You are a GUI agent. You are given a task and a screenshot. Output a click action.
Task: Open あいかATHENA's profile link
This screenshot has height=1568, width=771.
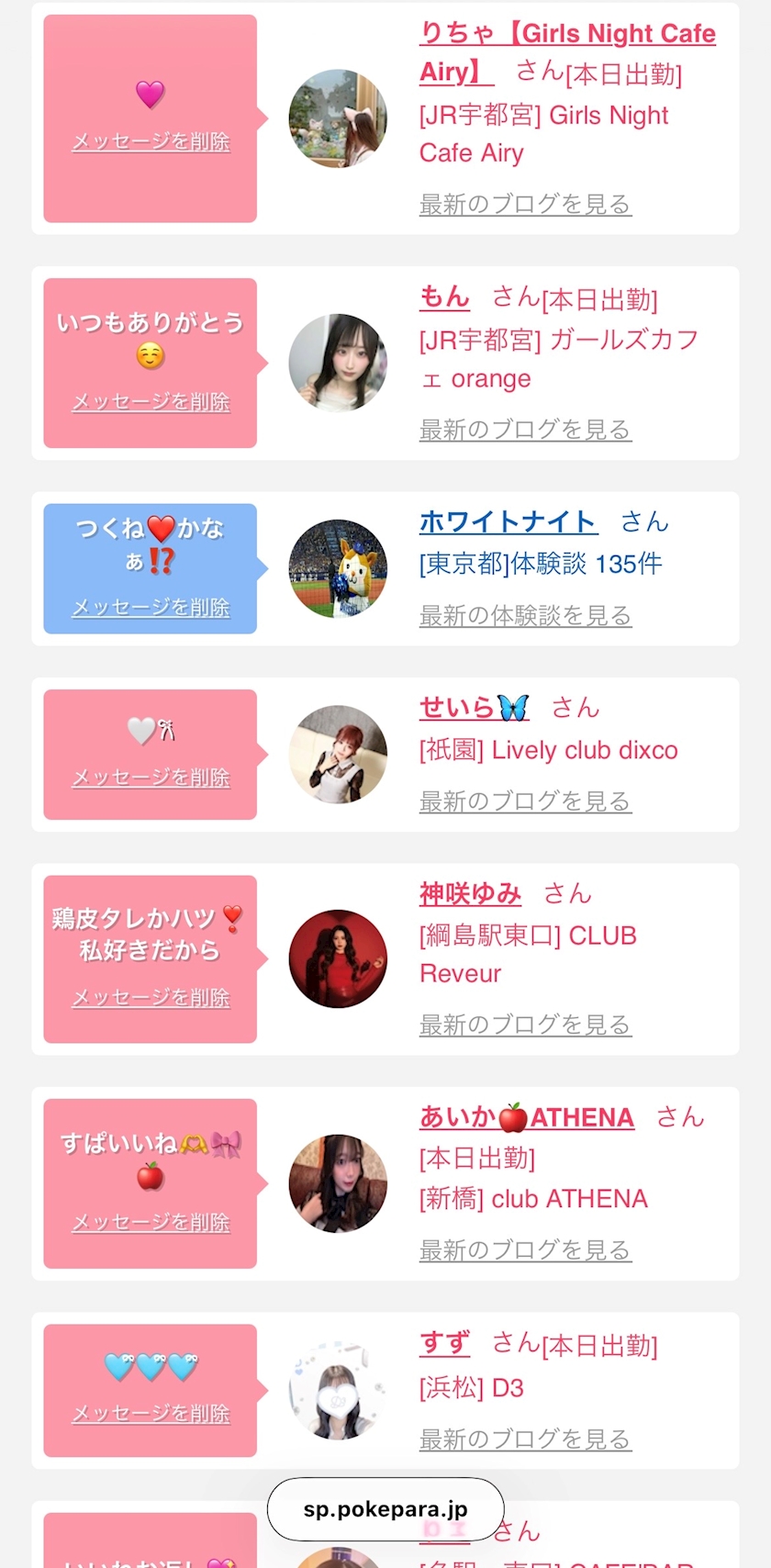tap(526, 1118)
